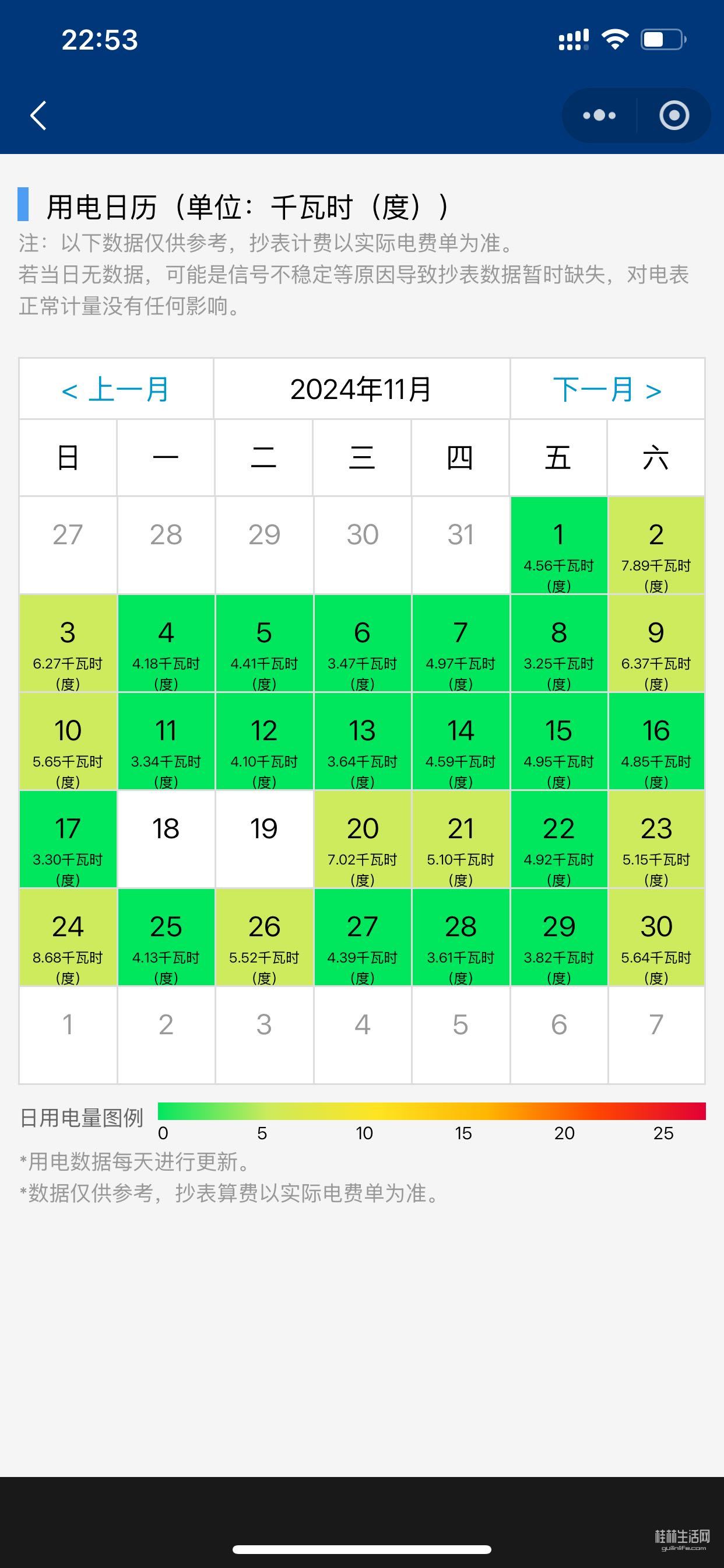Image resolution: width=724 pixels, height=1568 pixels.
Task: Close the mini program via circle icon
Action: click(x=674, y=115)
